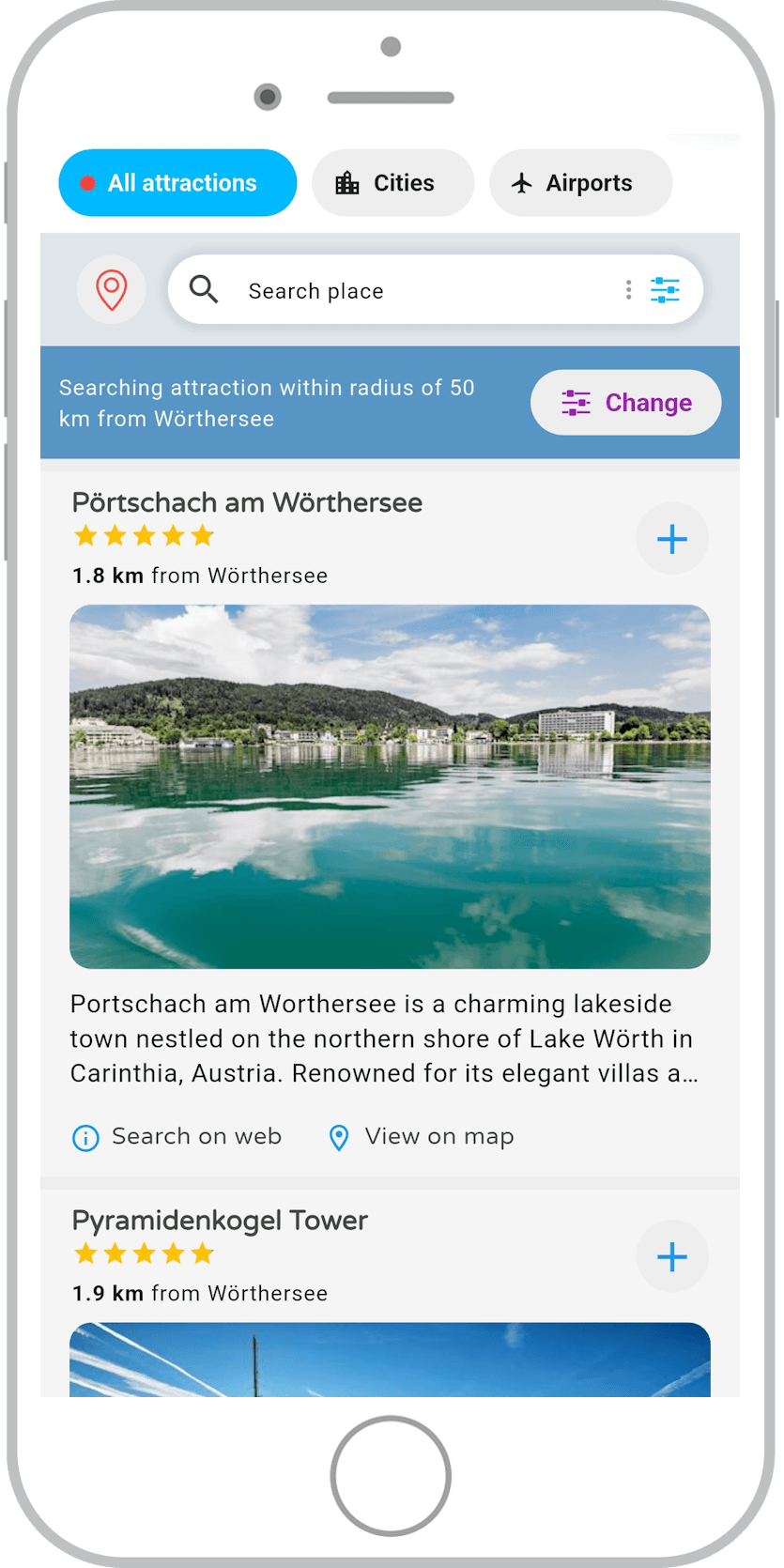The height and width of the screenshot is (1568, 784).
Task: Tap the red location pin icon
Action: tap(112, 290)
